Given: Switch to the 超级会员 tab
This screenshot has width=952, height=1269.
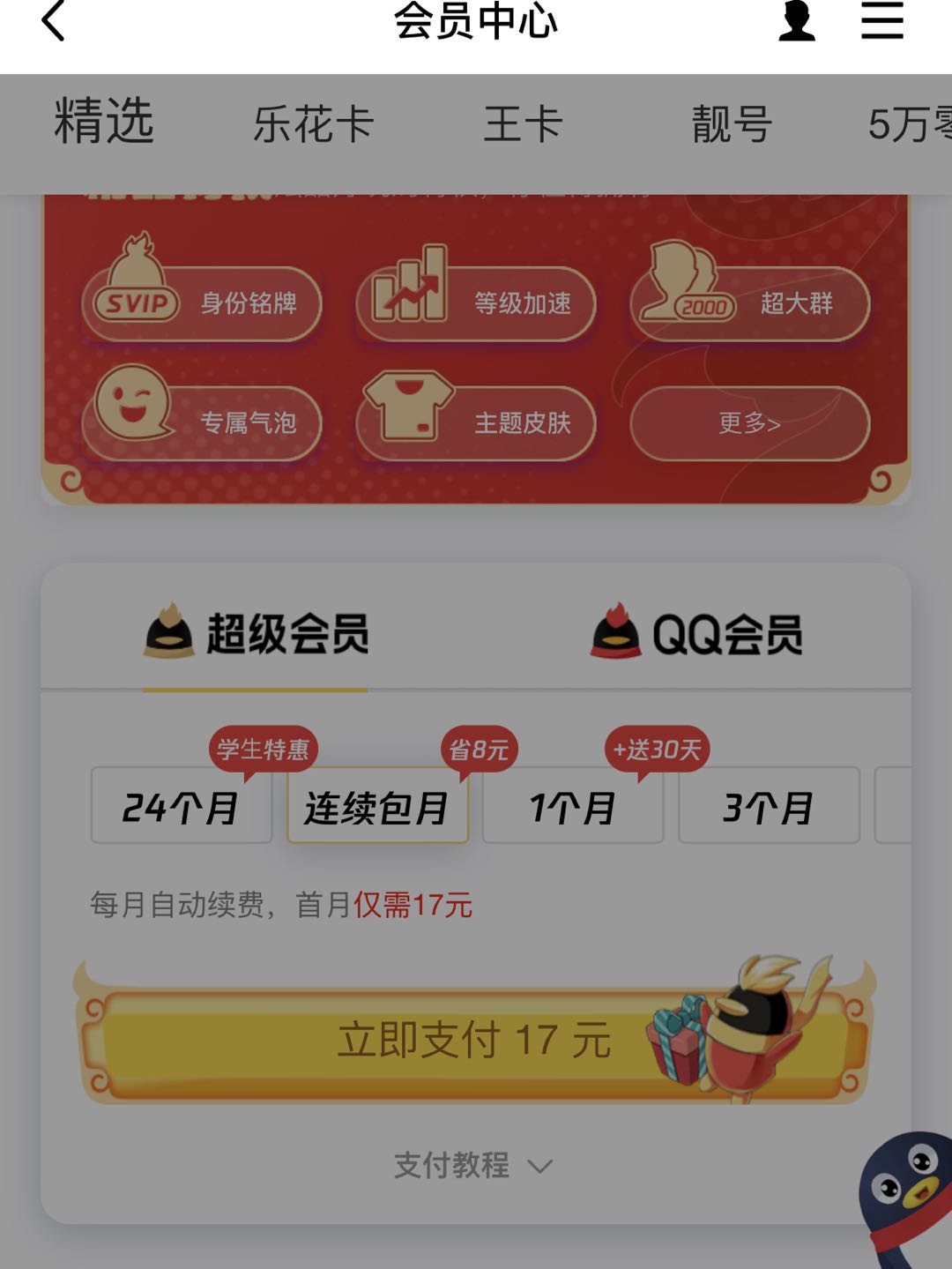Looking at the screenshot, I should (257, 634).
